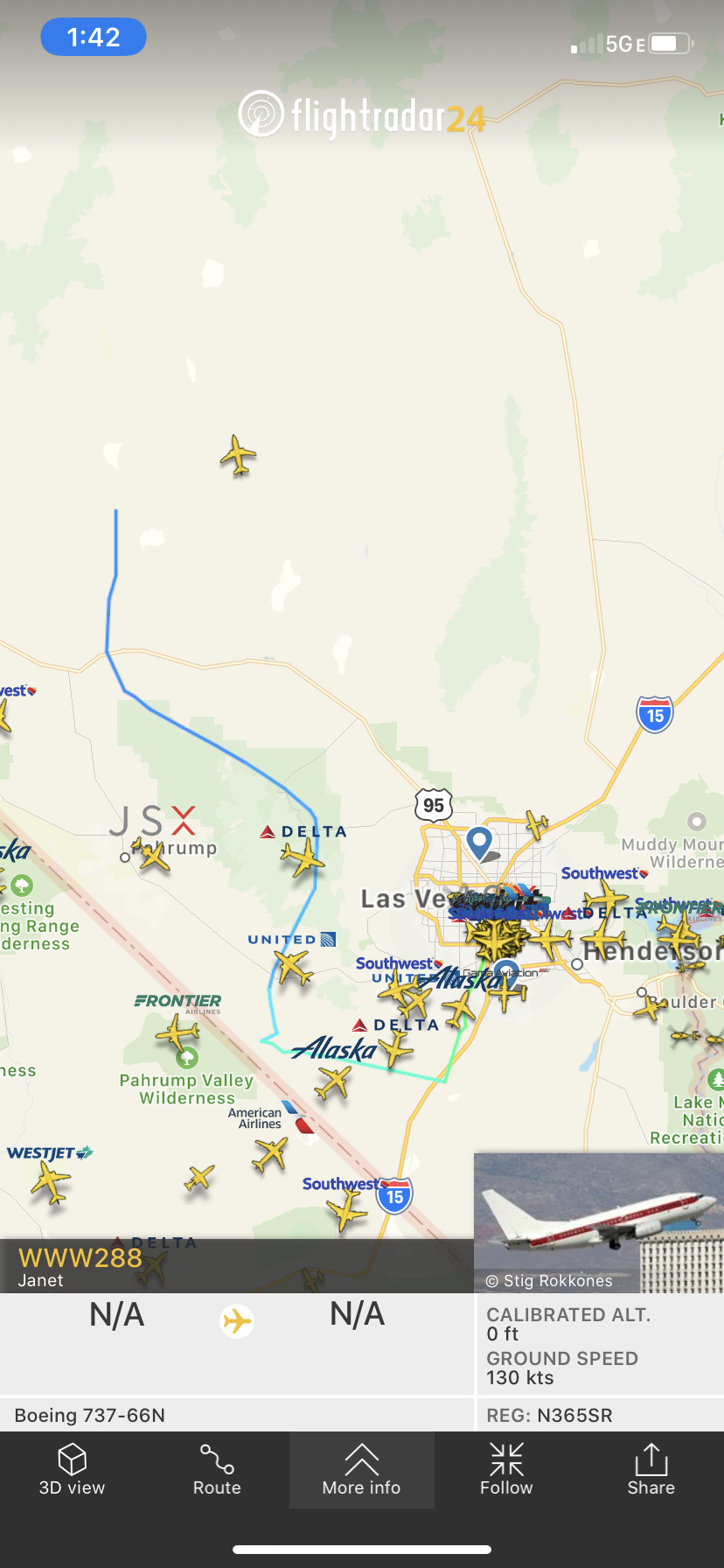Select the Frontier aircraft on the map
This screenshot has height=1568, width=724.
[x=178, y=1032]
